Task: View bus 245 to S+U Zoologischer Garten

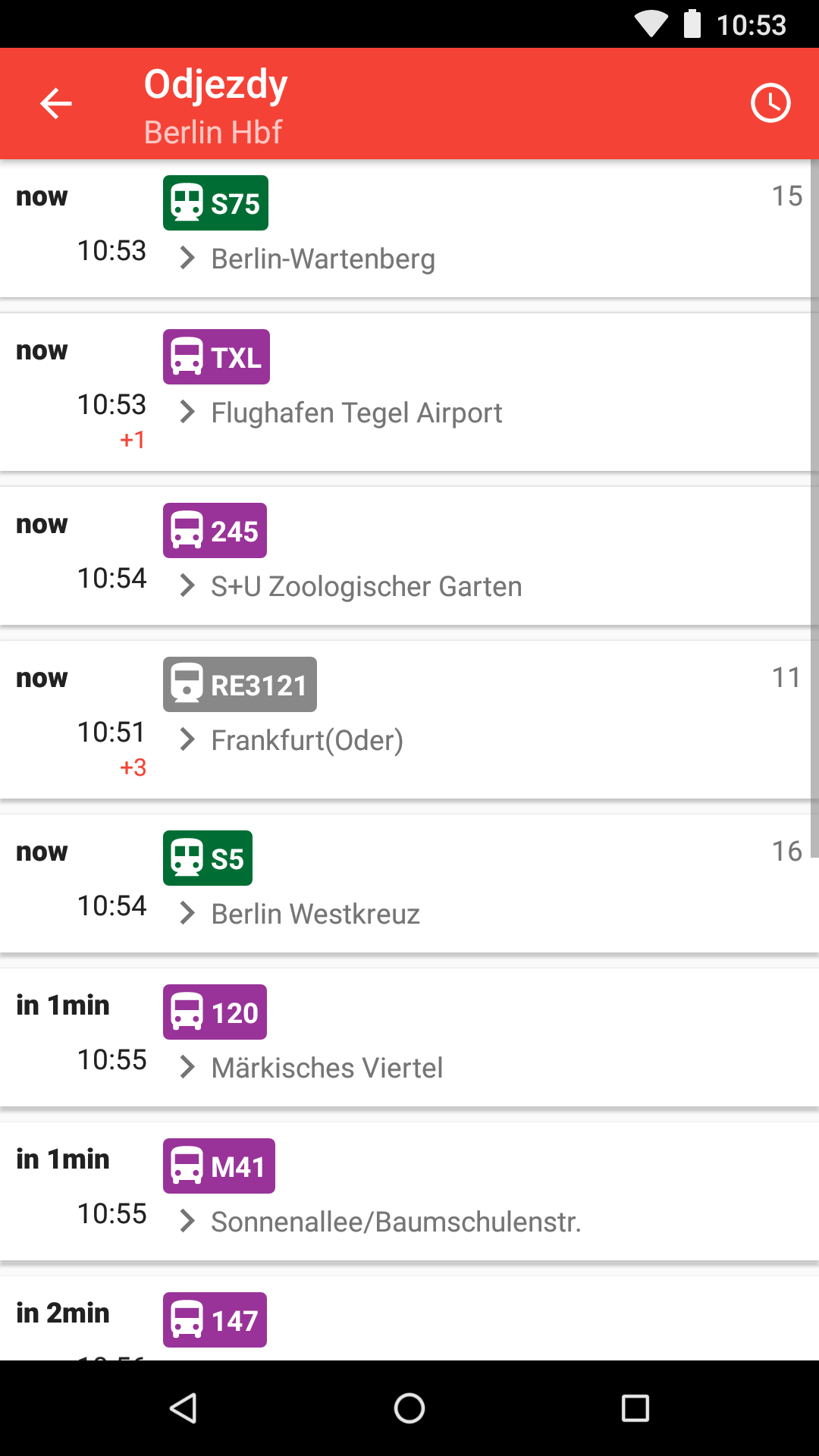Action: click(409, 557)
